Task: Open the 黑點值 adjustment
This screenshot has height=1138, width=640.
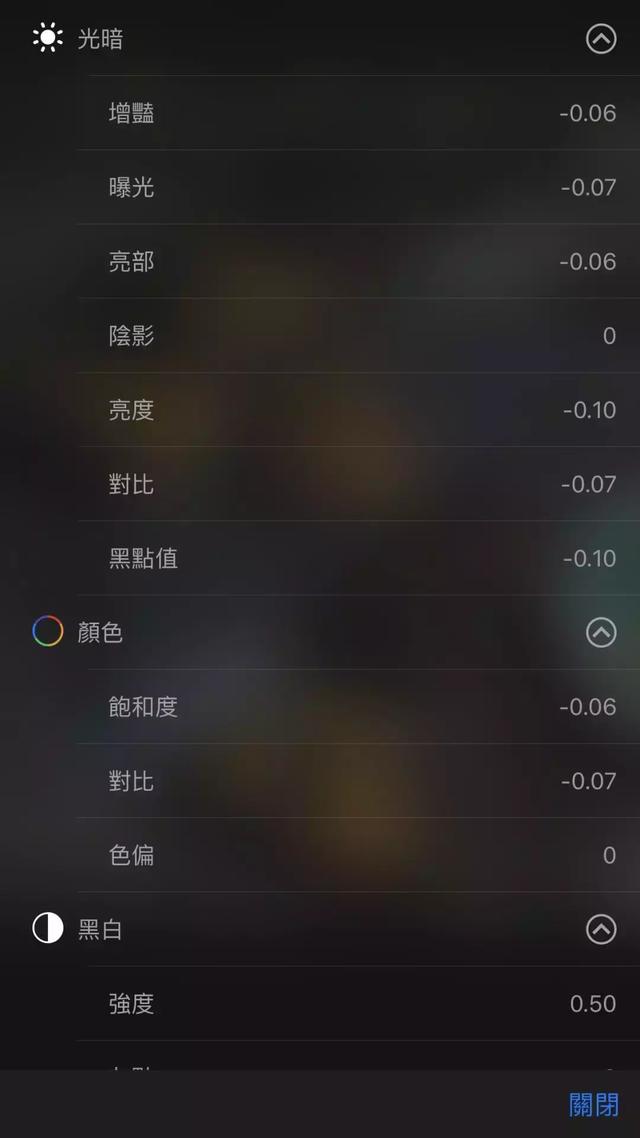Action: 360,558
